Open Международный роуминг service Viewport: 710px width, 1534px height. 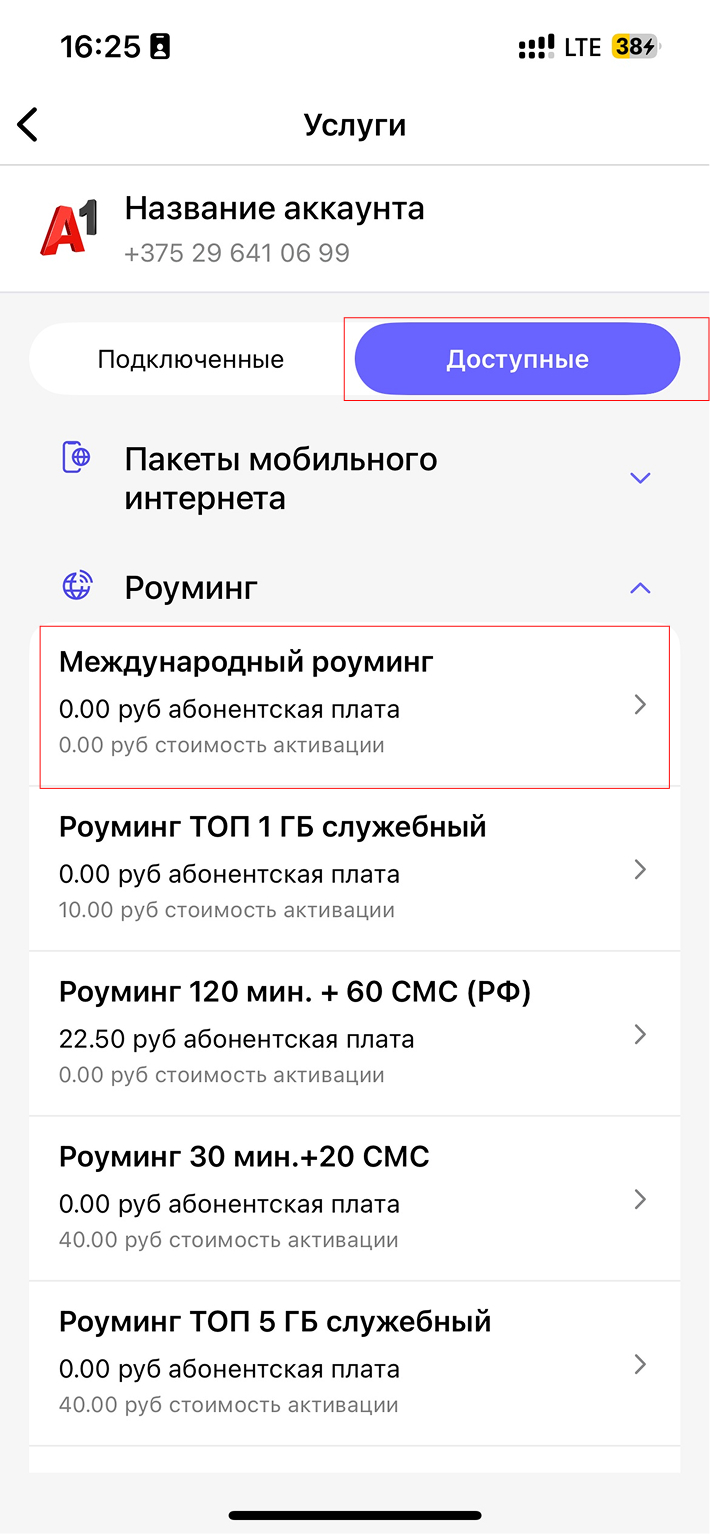click(x=354, y=704)
